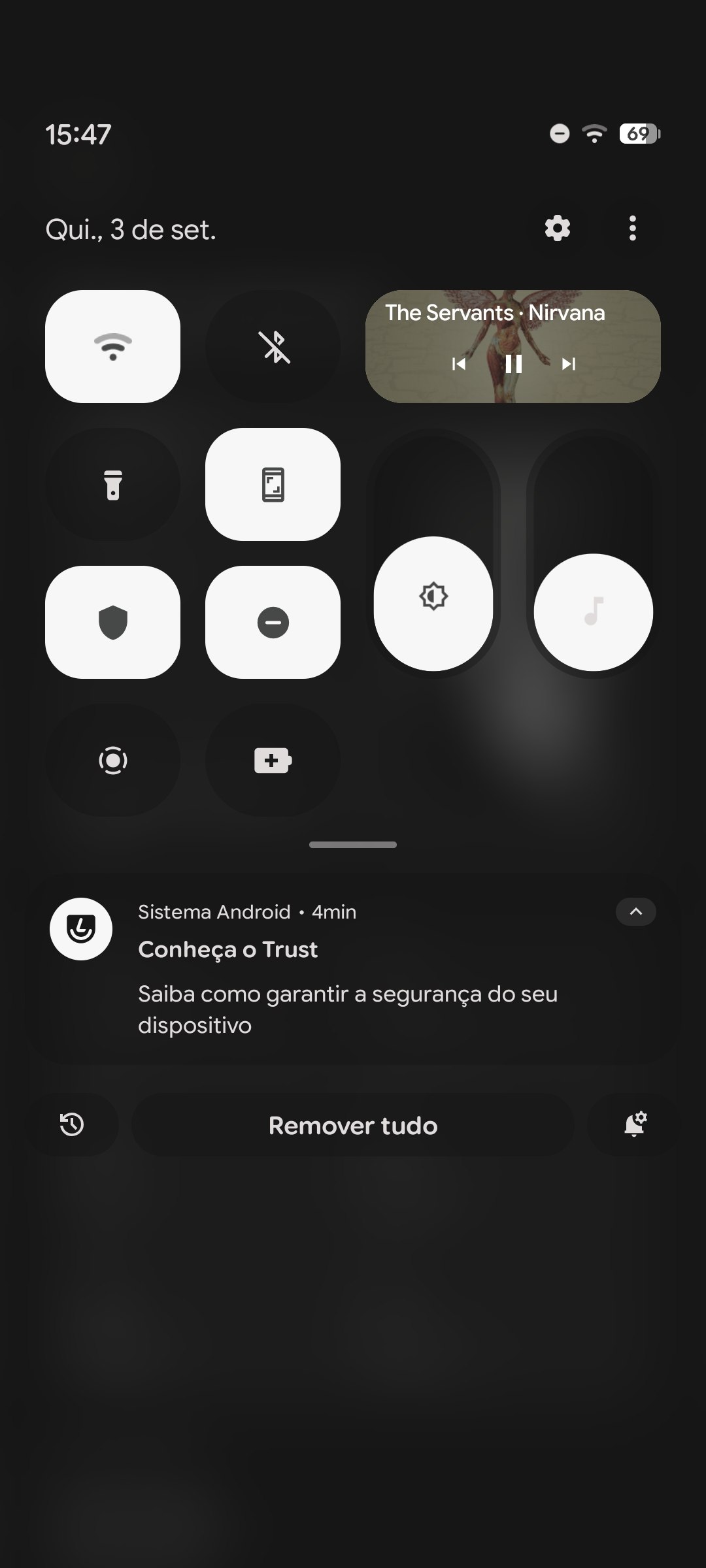Turn on the flashlight tile

(x=112, y=484)
